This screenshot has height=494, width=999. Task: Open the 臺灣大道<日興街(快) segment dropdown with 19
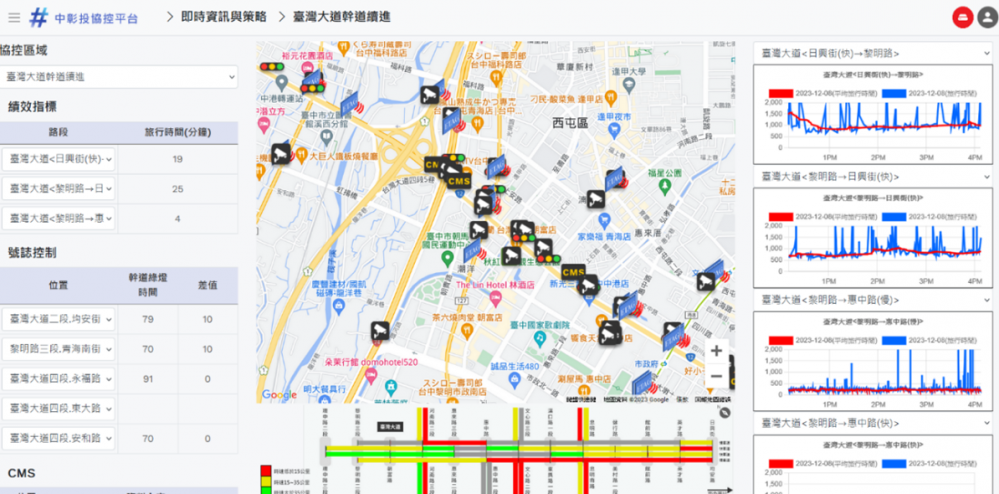[x=59, y=159]
